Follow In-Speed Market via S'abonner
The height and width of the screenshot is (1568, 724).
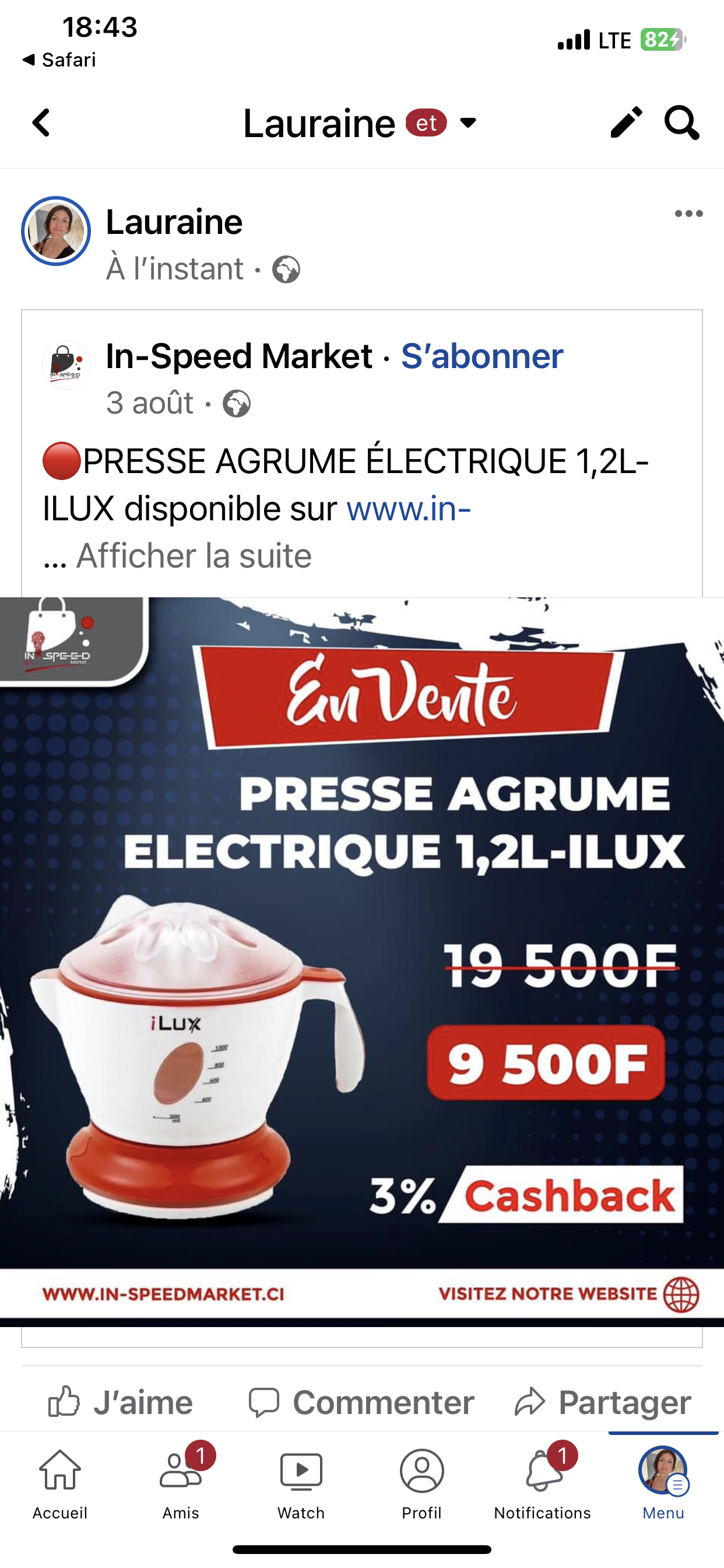(482, 356)
